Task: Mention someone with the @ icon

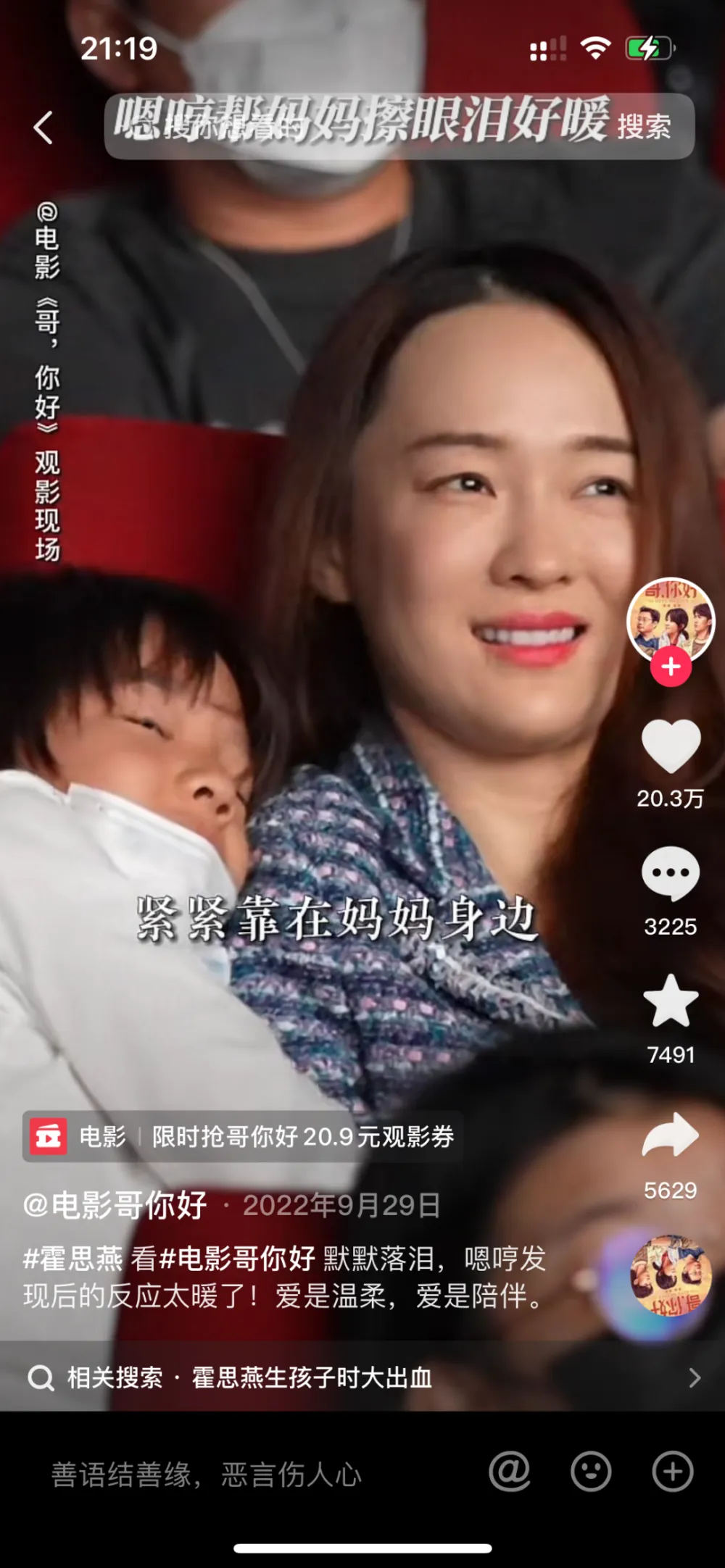Action: pos(510,1472)
